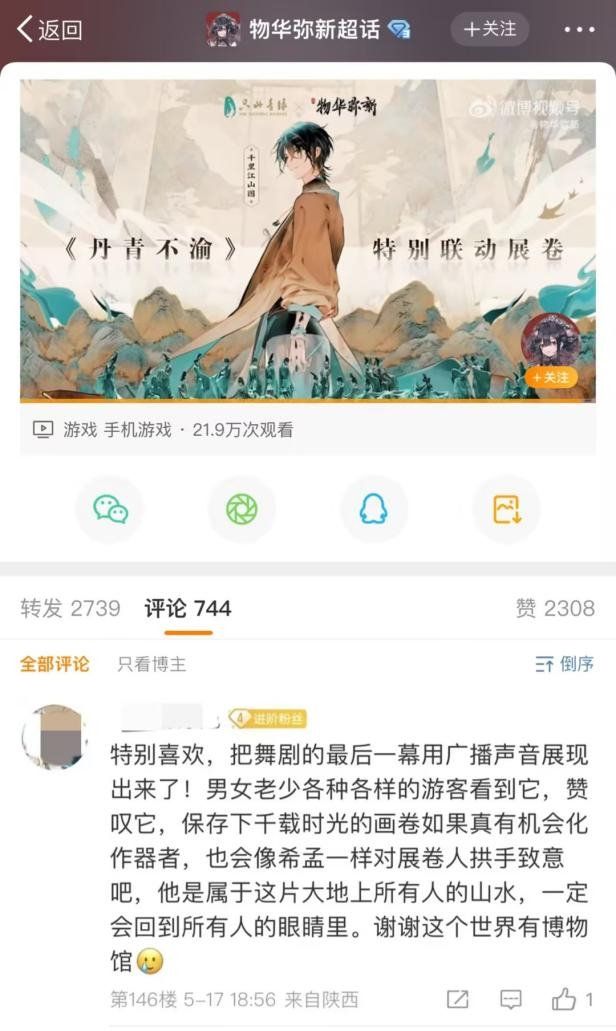This screenshot has width=616, height=1031.
Task: Share to WeChat Moments
Action: coord(241,510)
